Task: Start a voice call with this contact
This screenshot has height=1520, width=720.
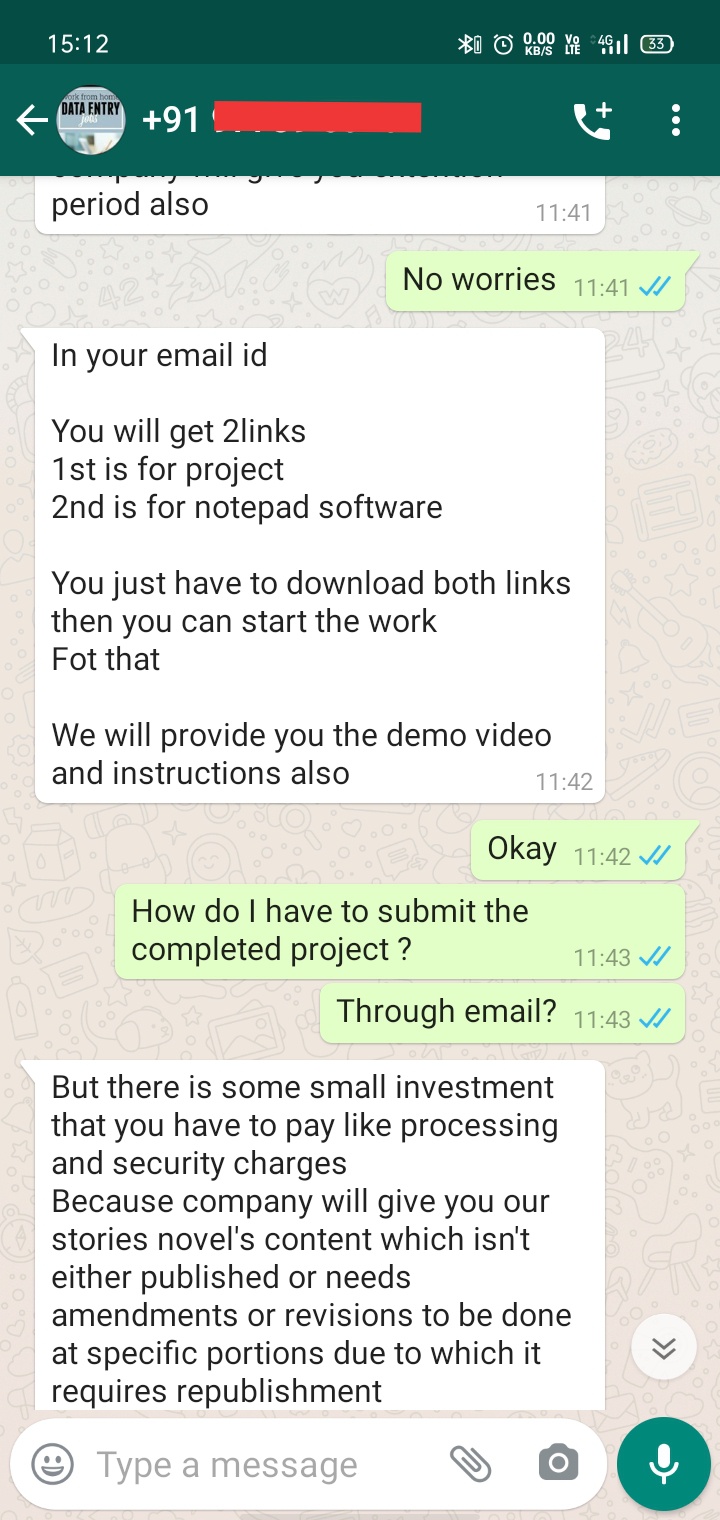Action: pos(592,121)
